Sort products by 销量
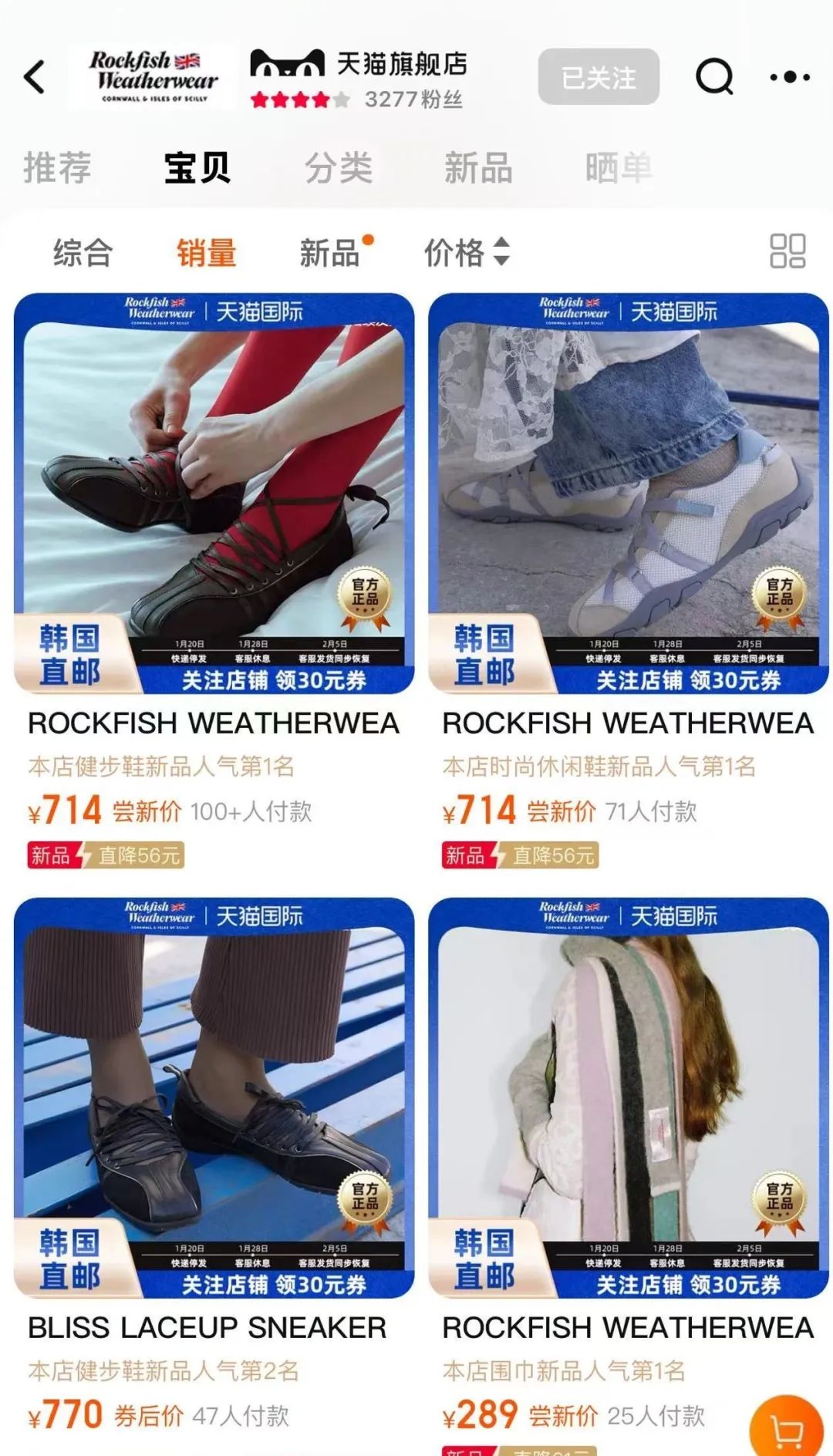833x1456 pixels. (206, 253)
